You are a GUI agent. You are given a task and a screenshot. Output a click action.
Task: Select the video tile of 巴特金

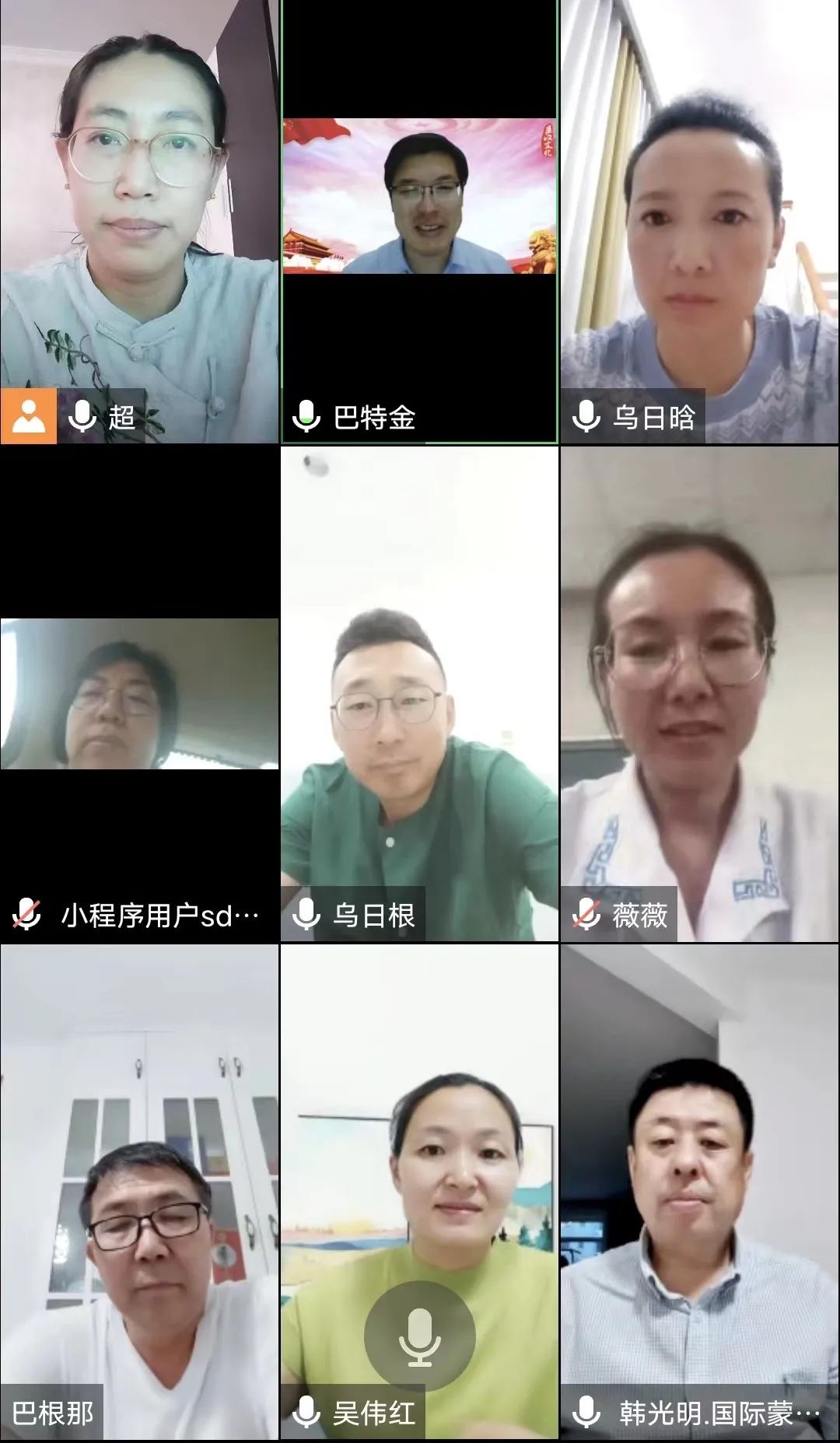(419, 222)
